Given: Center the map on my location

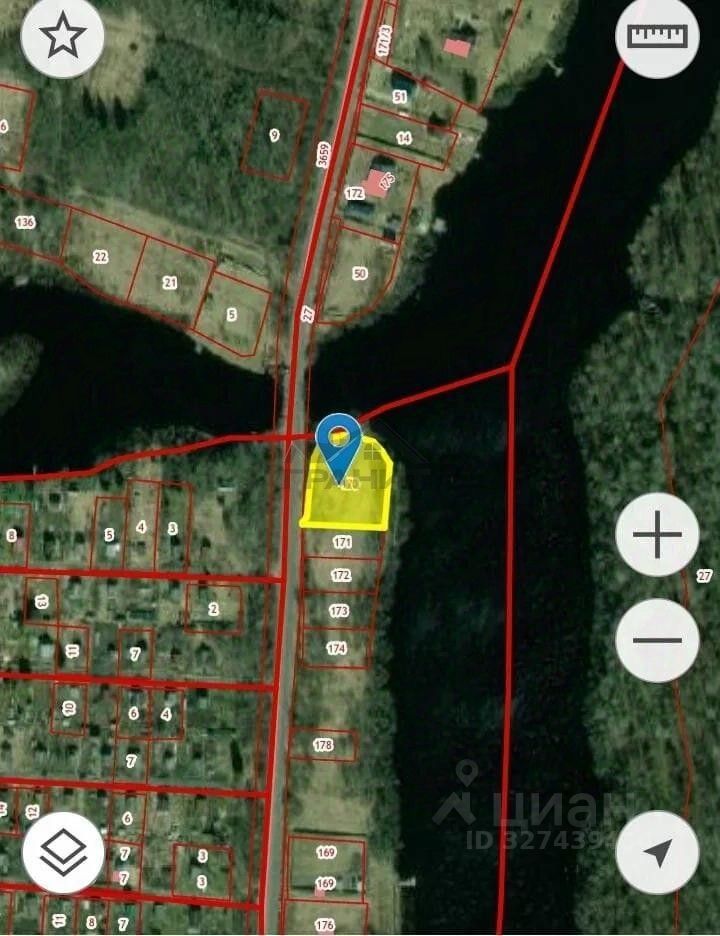Looking at the screenshot, I should coord(657,852).
